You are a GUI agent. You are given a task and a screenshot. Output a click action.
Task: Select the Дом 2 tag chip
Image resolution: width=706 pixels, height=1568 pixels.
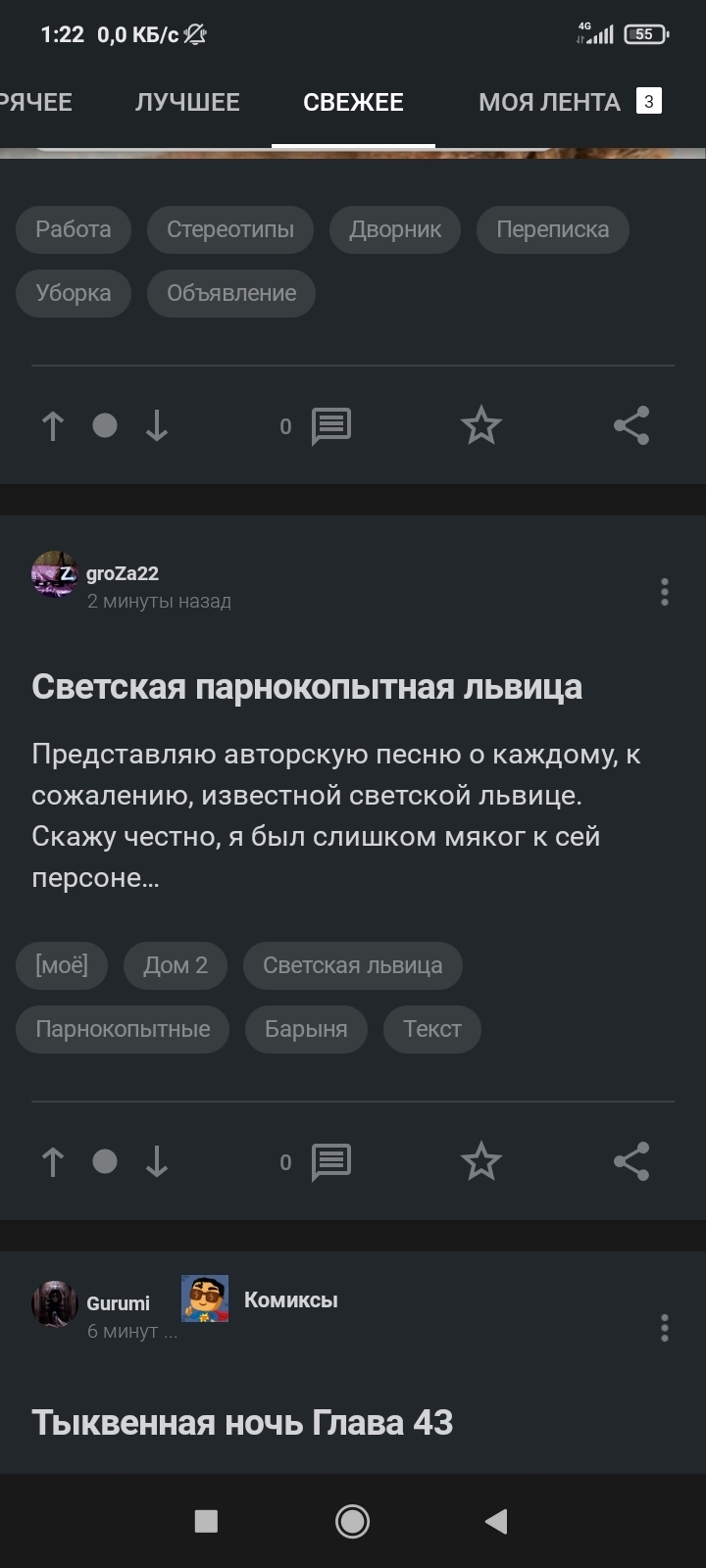176,965
